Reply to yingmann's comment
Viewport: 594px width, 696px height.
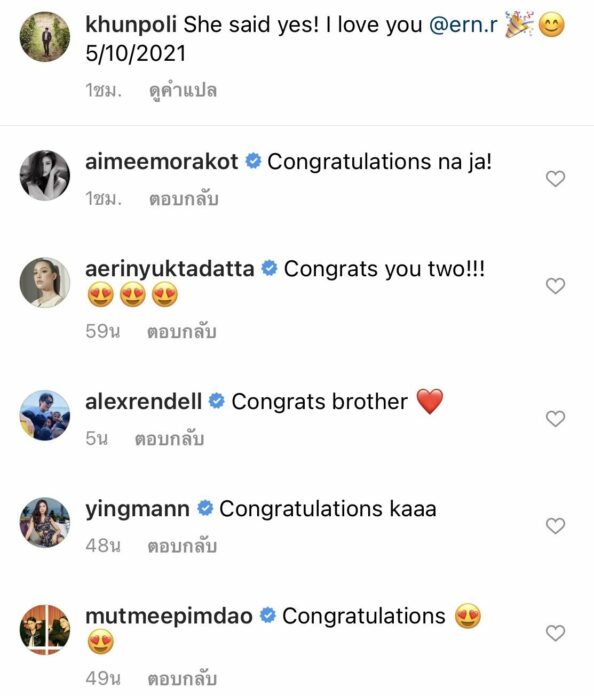click(x=182, y=546)
